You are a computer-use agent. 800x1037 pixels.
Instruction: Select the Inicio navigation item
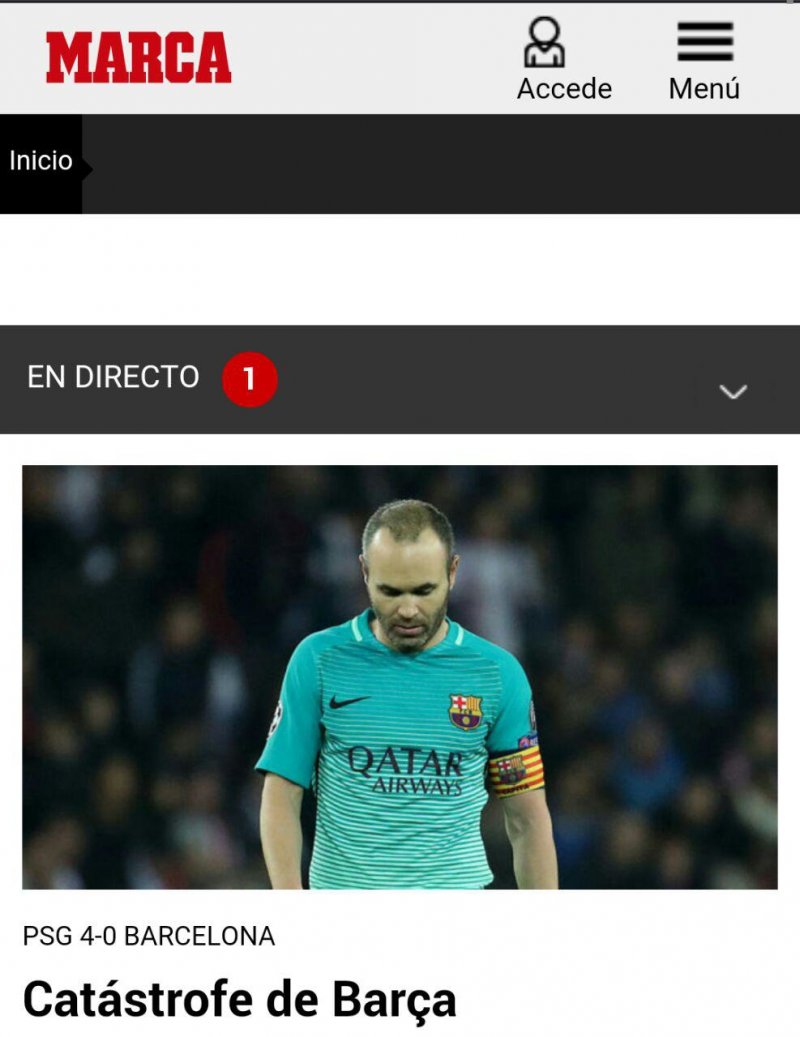[41, 162]
